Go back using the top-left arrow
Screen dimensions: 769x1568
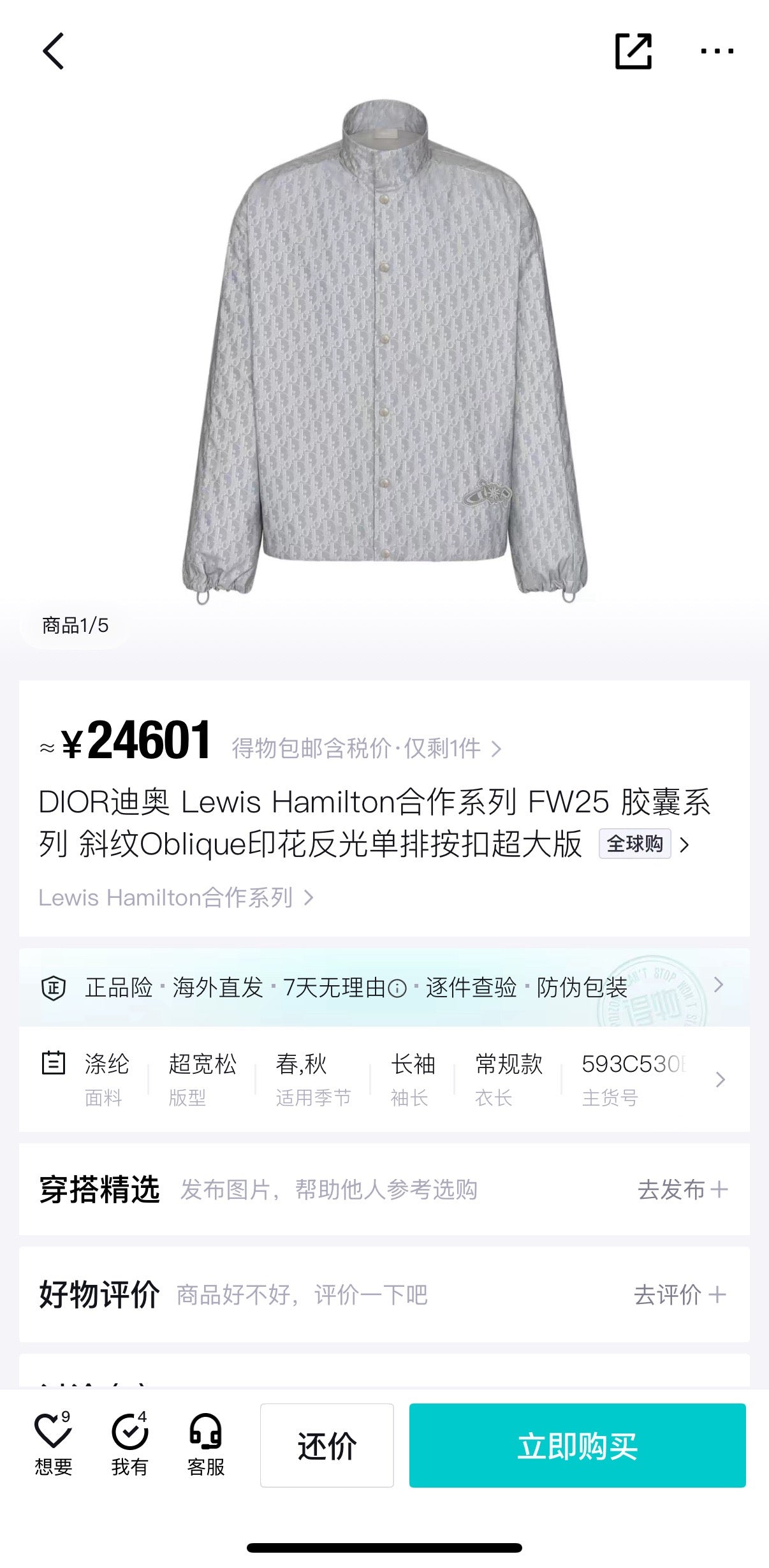[54, 51]
